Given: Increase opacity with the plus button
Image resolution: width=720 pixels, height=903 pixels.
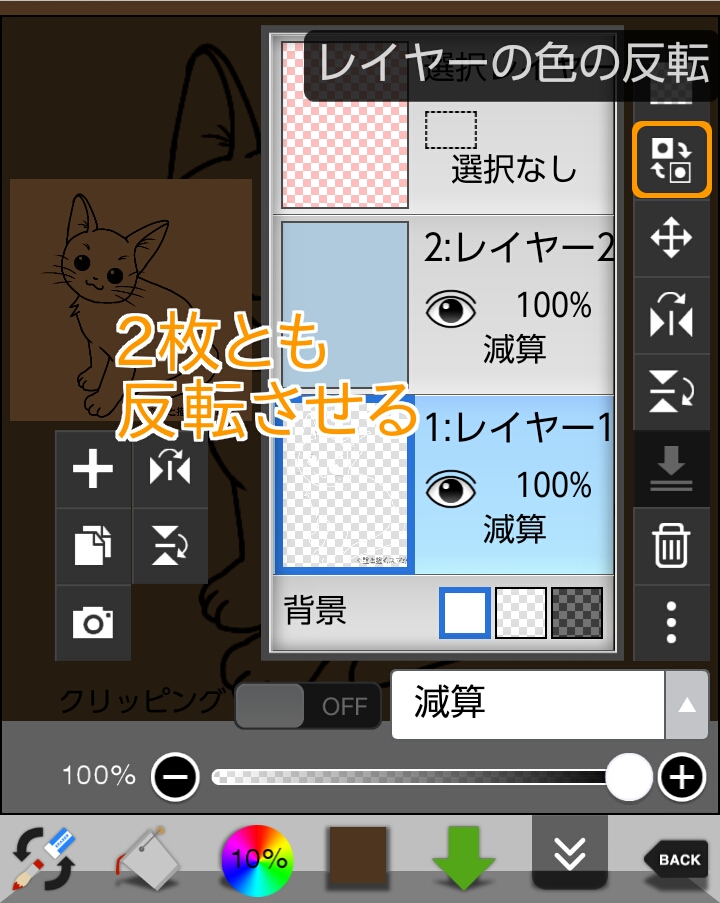Looking at the screenshot, I should click(683, 776).
